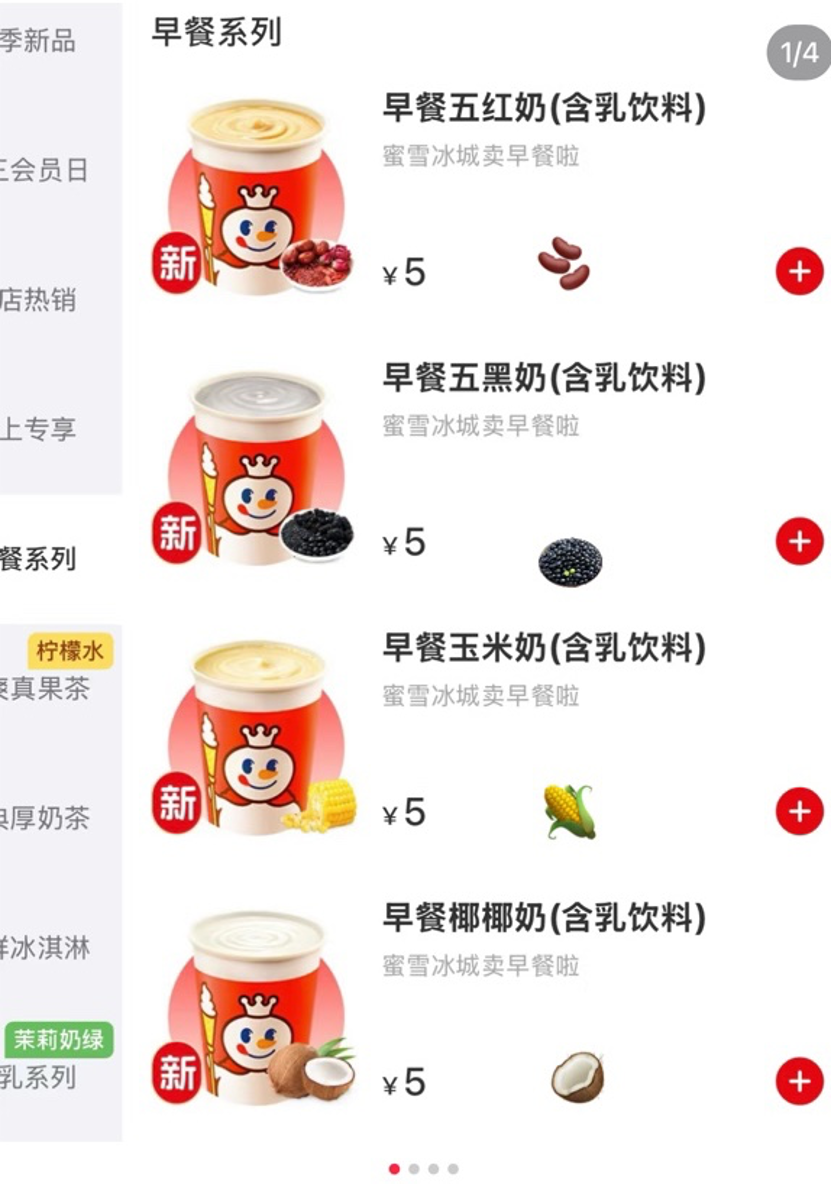Switch to the 上专享 category
The height and width of the screenshot is (1184, 832).
[40, 430]
